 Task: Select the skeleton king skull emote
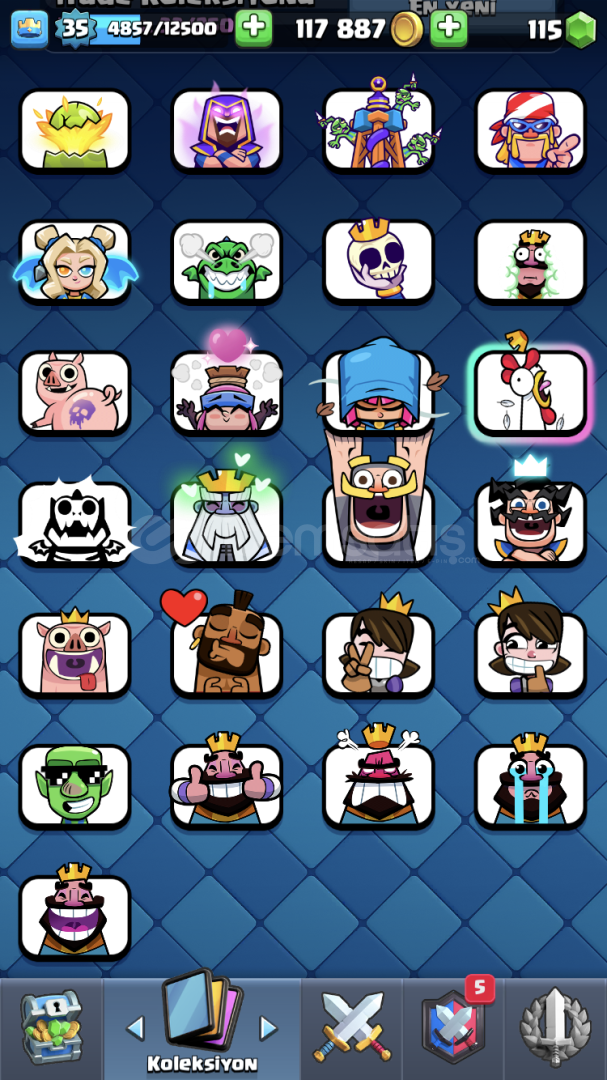point(379,262)
